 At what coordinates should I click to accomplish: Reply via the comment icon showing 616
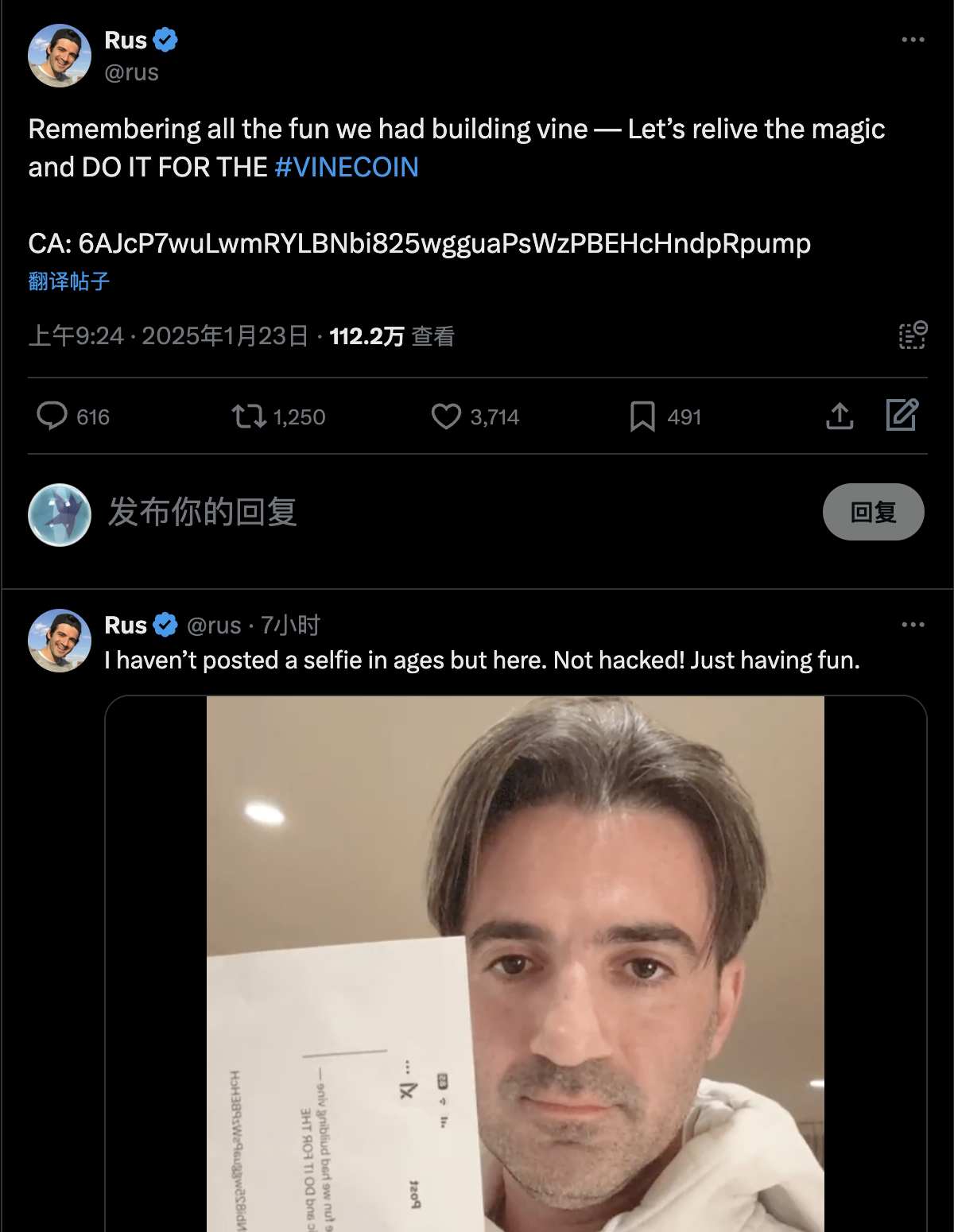[x=52, y=416]
